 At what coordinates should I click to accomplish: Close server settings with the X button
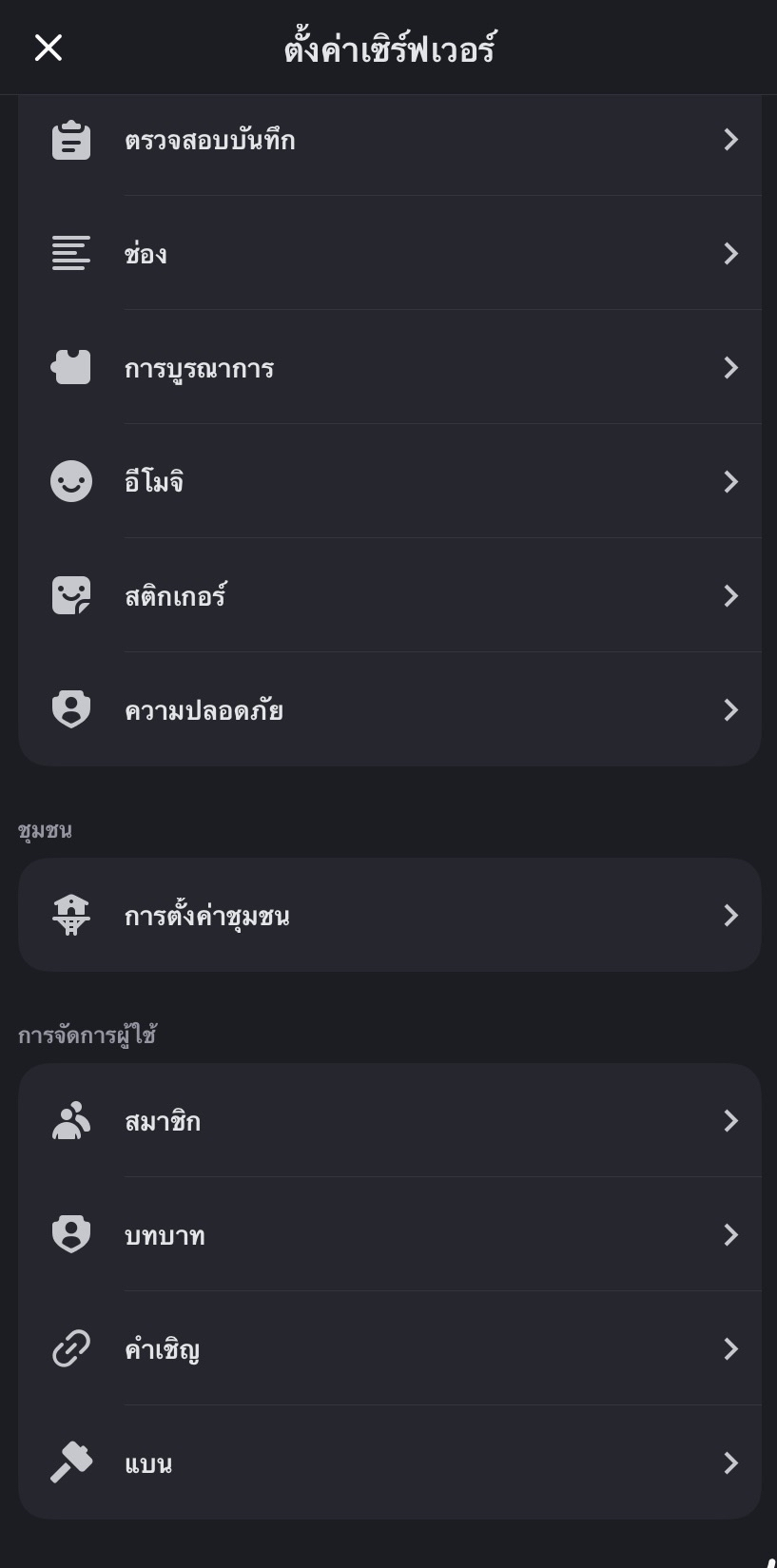coord(48,48)
